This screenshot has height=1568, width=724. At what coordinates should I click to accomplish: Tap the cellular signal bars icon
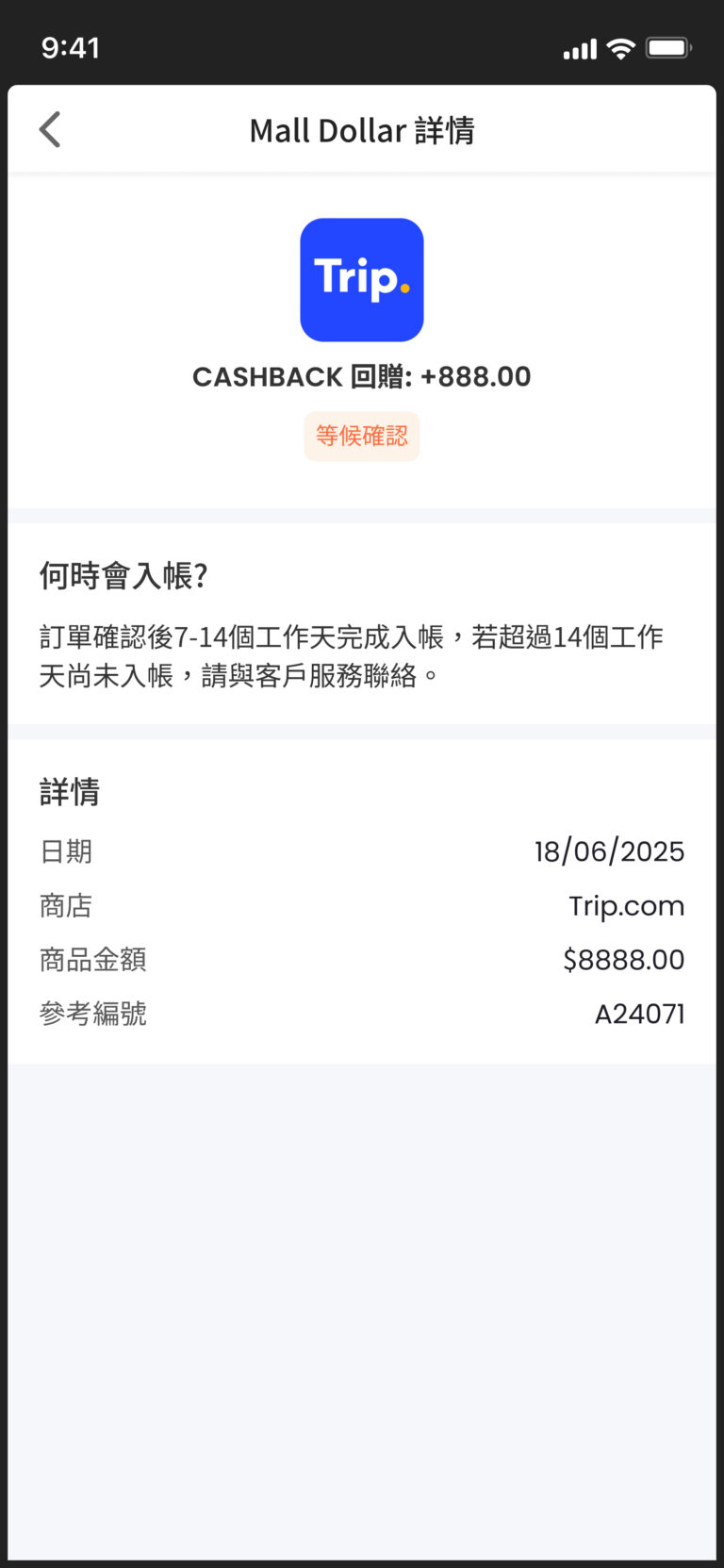coord(578,47)
